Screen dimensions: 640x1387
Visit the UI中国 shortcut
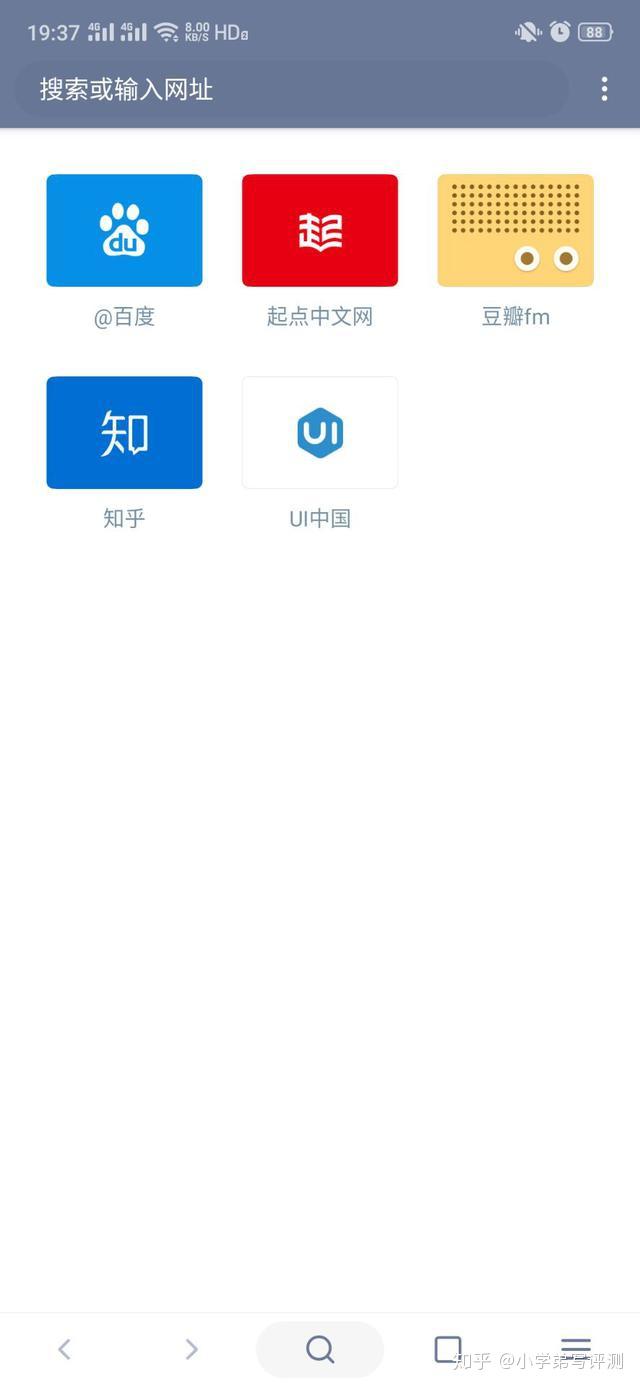pyautogui.click(x=320, y=433)
